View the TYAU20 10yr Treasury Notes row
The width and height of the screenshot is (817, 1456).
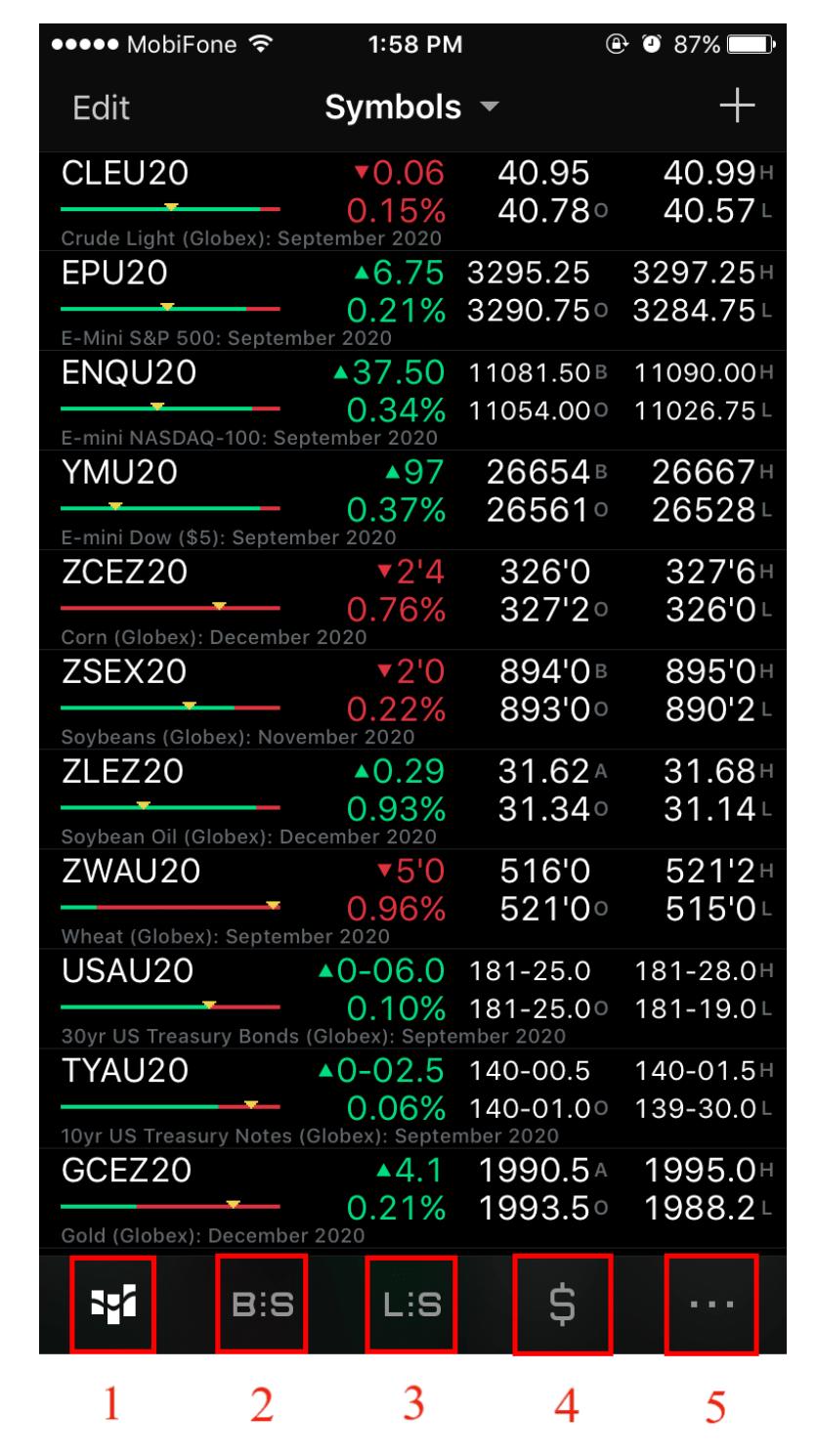click(x=124, y=1071)
